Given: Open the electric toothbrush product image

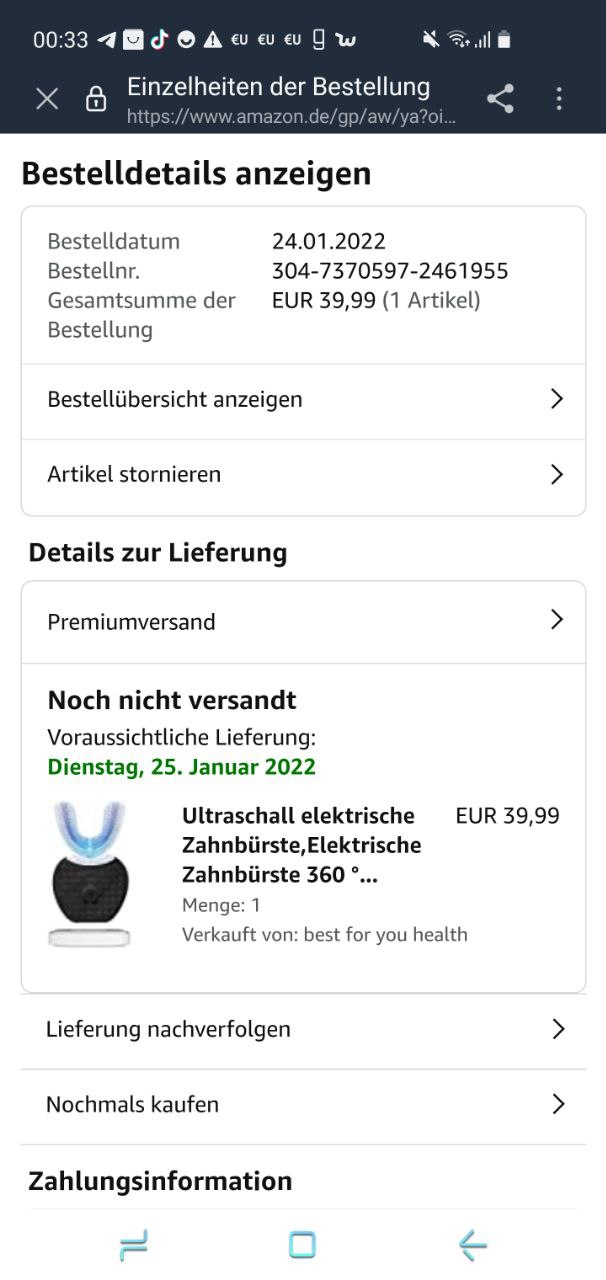Looking at the screenshot, I should [x=89, y=873].
